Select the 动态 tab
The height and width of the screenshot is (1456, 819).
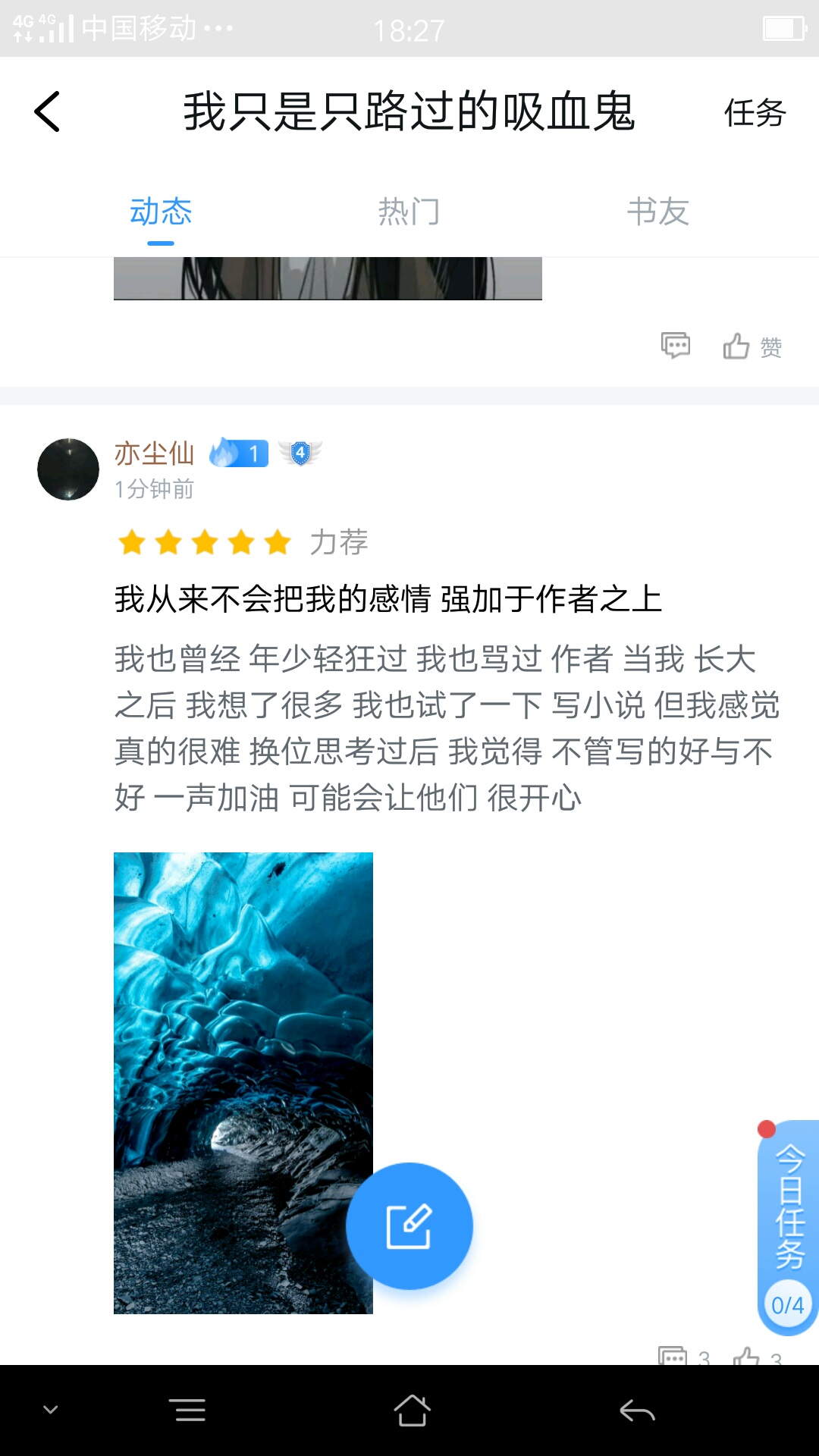pos(161,212)
